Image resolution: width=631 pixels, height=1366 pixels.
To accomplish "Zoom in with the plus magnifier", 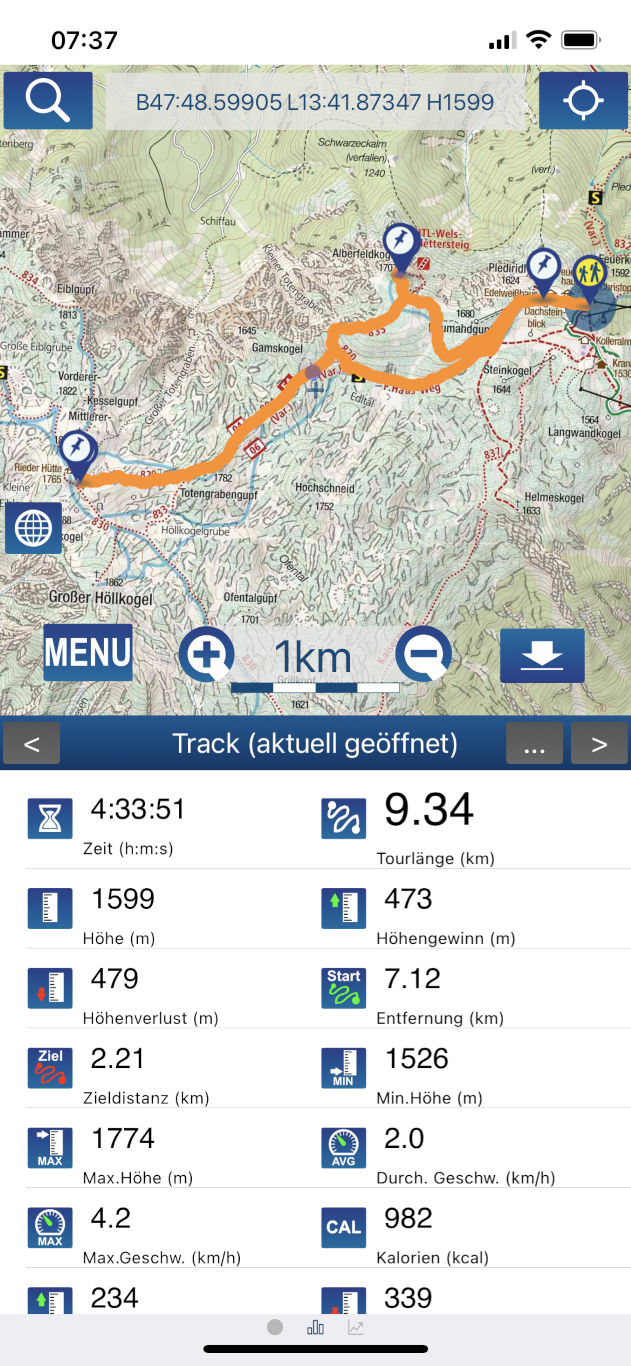I will pos(206,656).
